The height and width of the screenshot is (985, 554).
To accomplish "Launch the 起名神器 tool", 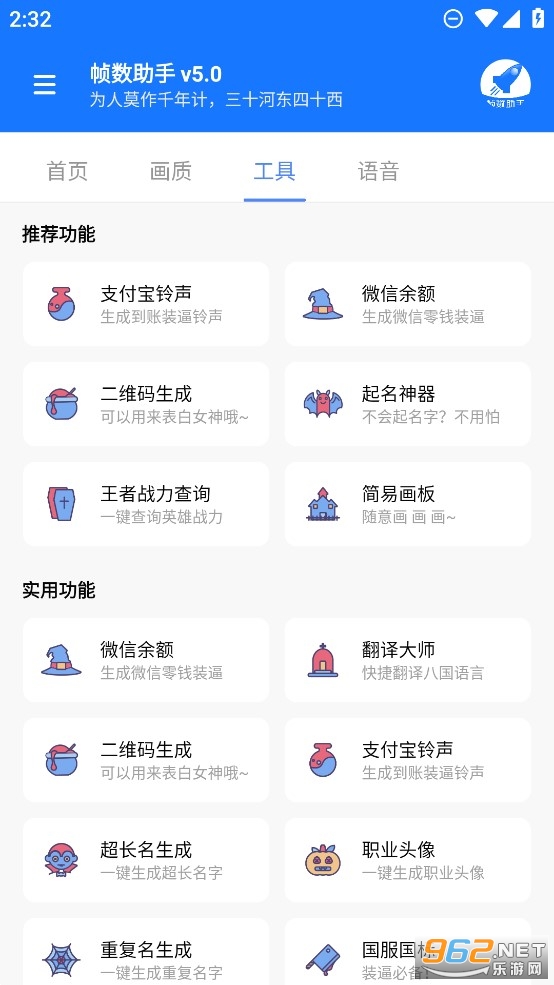I will coord(408,404).
